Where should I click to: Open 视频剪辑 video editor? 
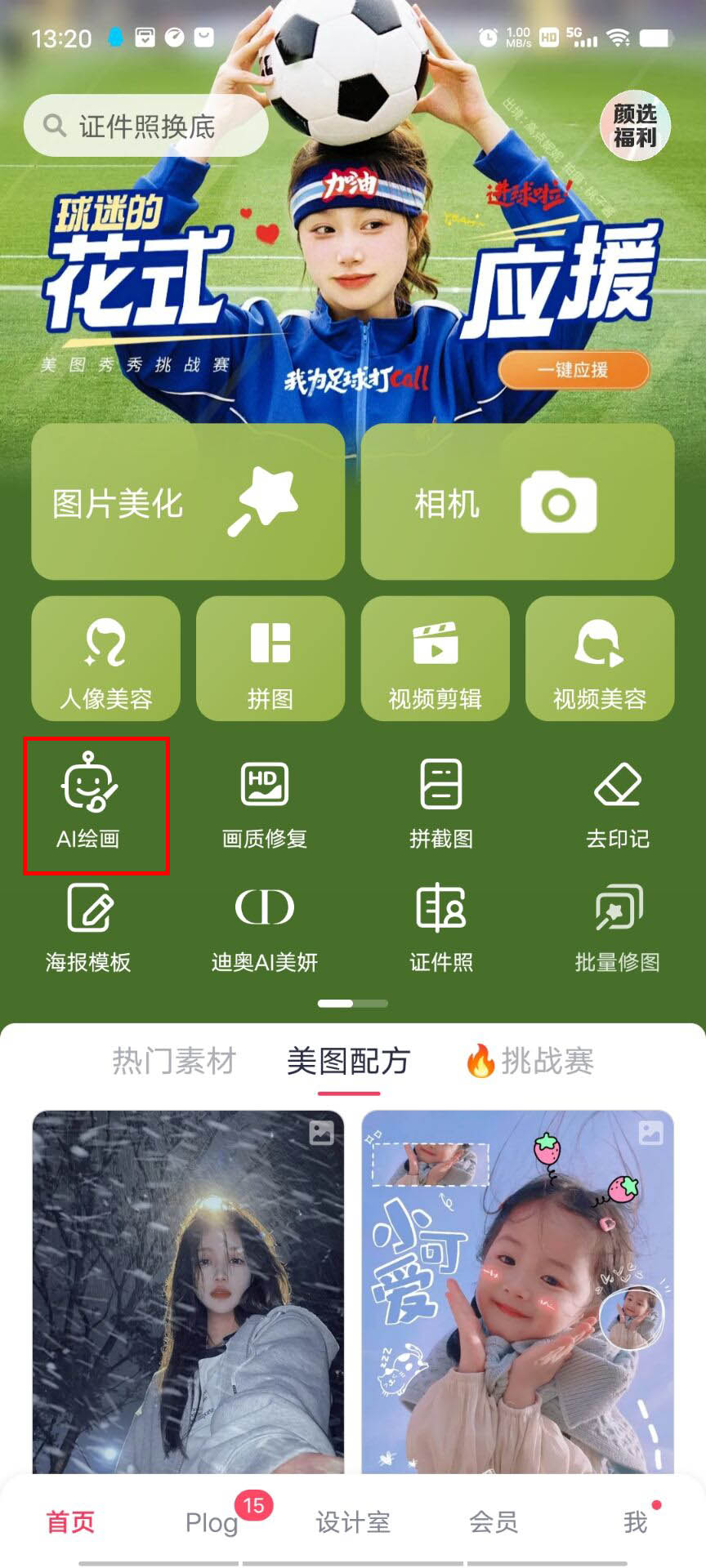pyautogui.click(x=435, y=658)
